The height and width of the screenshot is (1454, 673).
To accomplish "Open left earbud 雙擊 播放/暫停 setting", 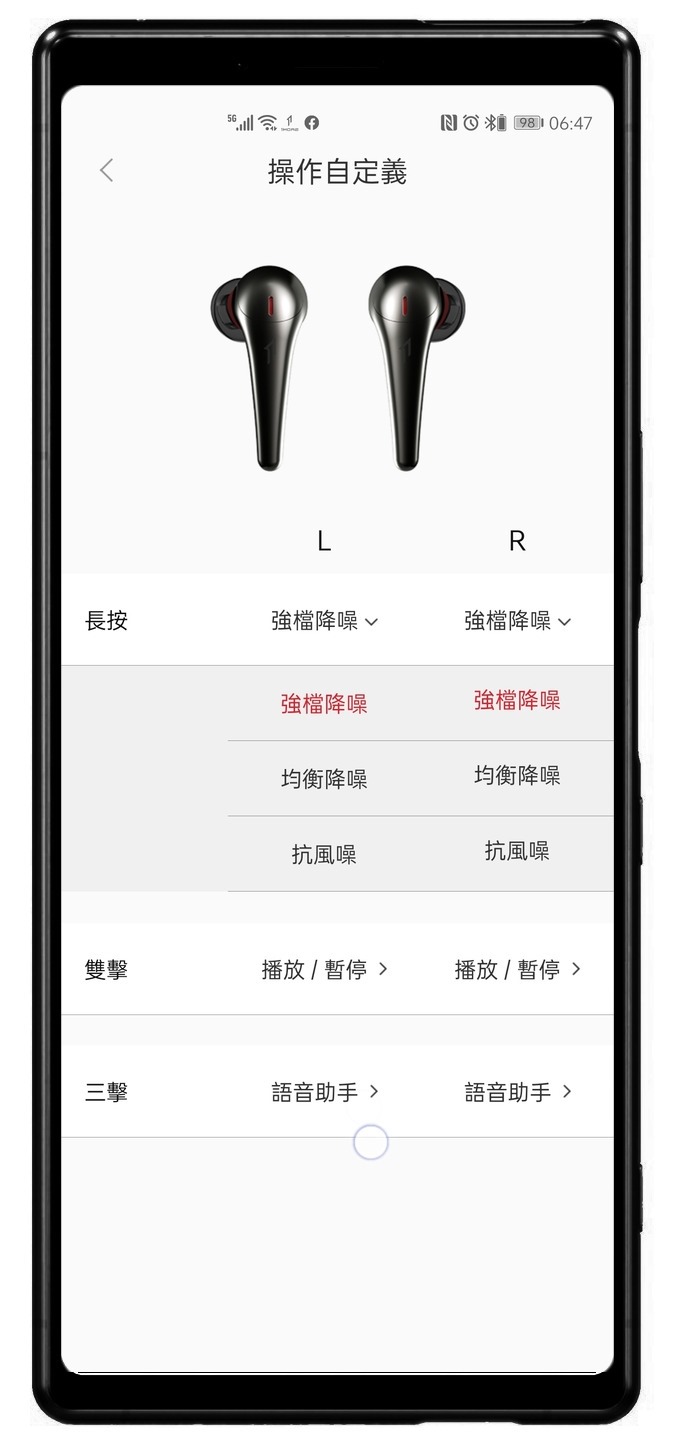I will coord(324,970).
